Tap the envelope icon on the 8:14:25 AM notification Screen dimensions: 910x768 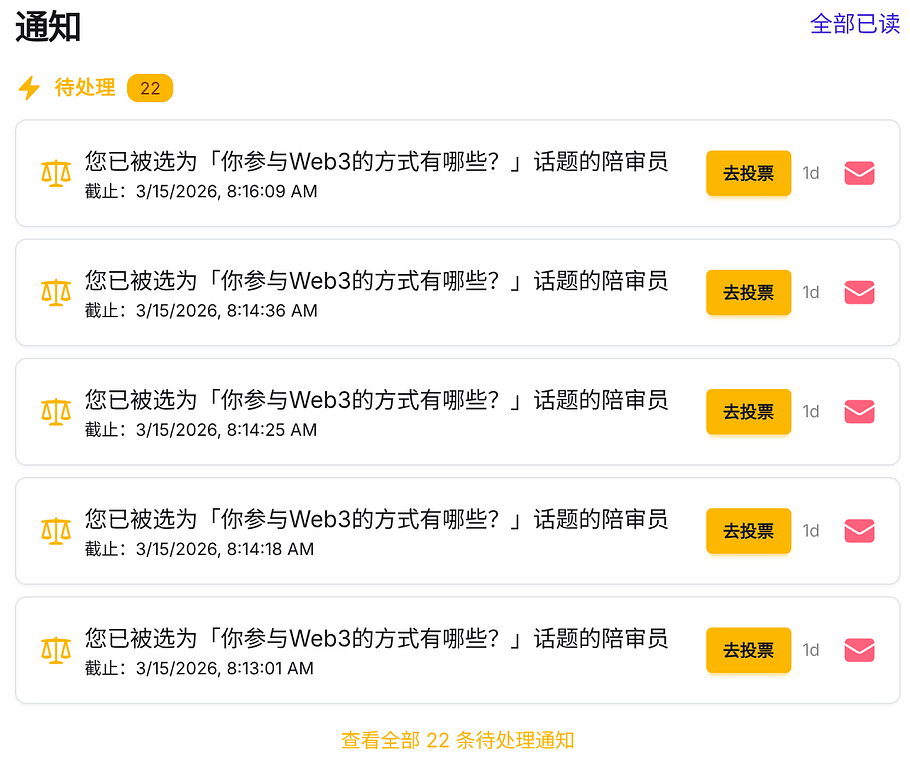click(x=859, y=411)
